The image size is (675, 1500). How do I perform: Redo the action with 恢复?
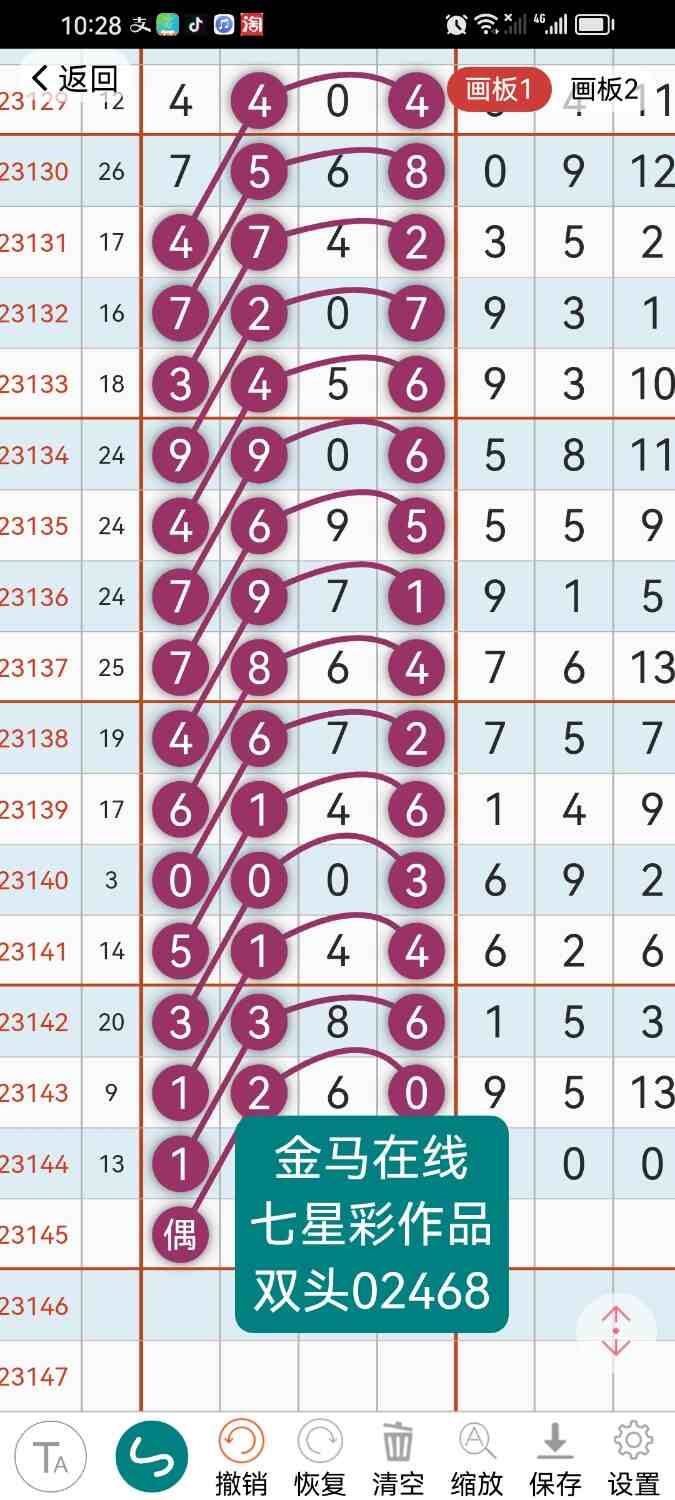[319, 1458]
